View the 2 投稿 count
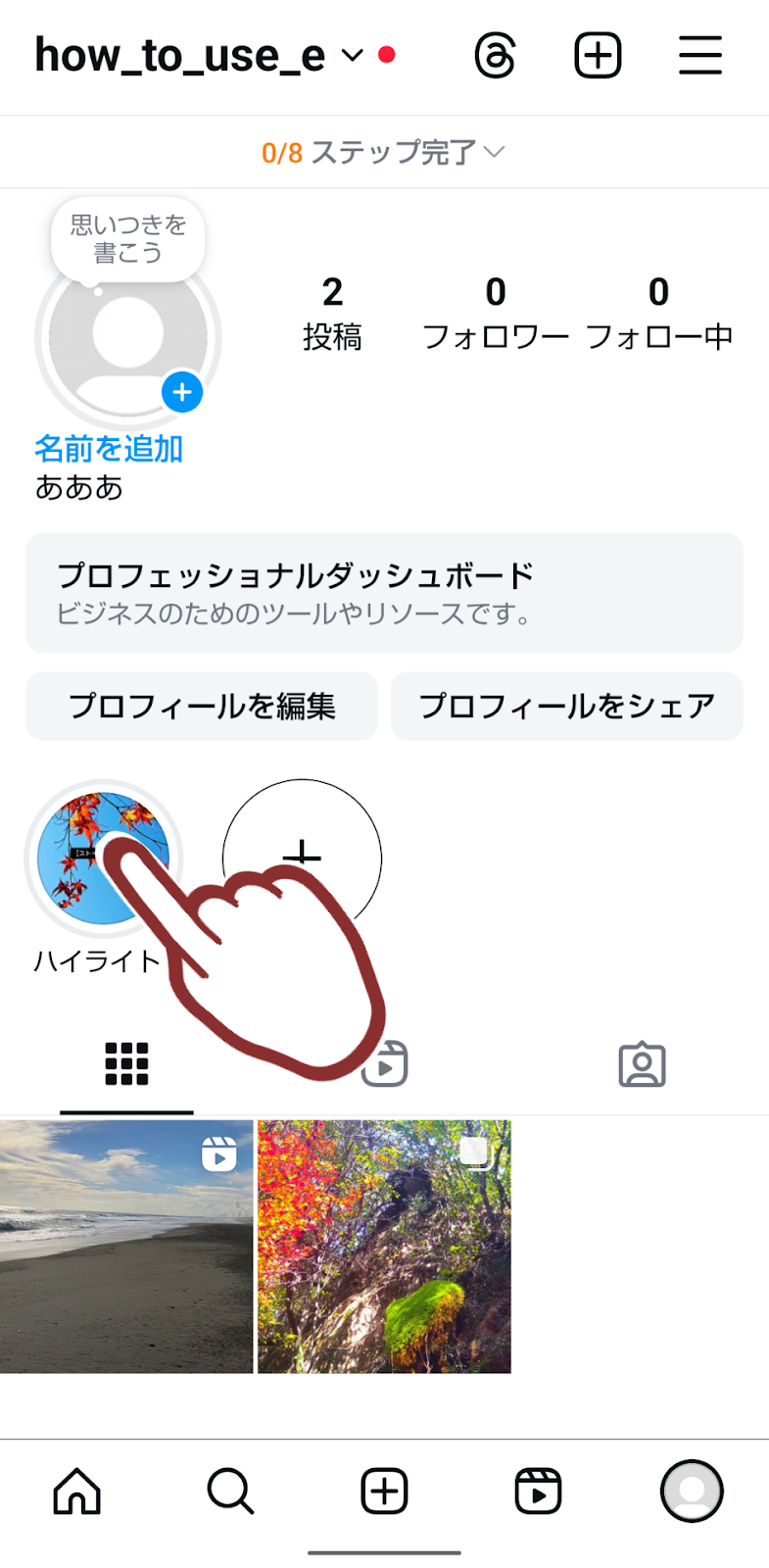 tap(332, 314)
